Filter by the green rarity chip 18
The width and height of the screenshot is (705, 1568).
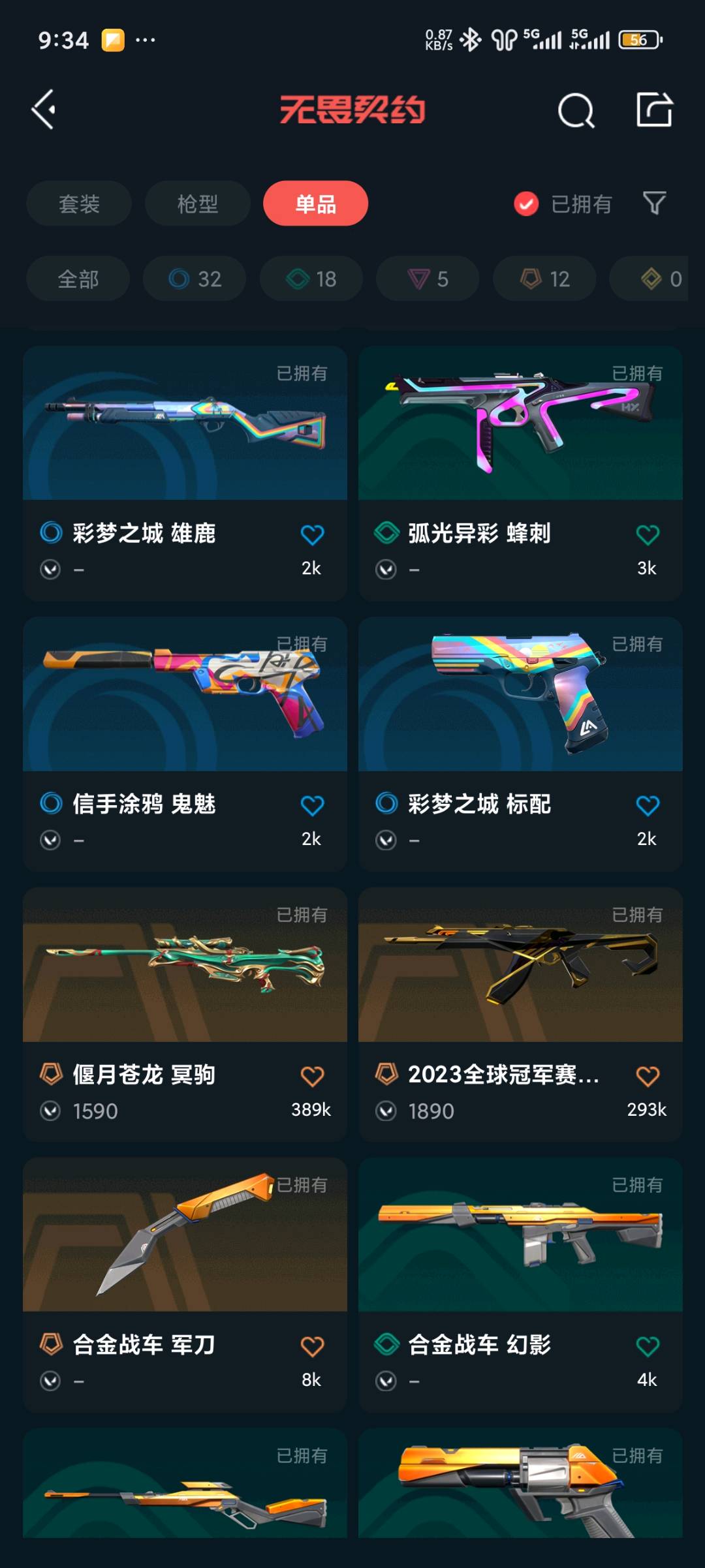[x=311, y=279]
